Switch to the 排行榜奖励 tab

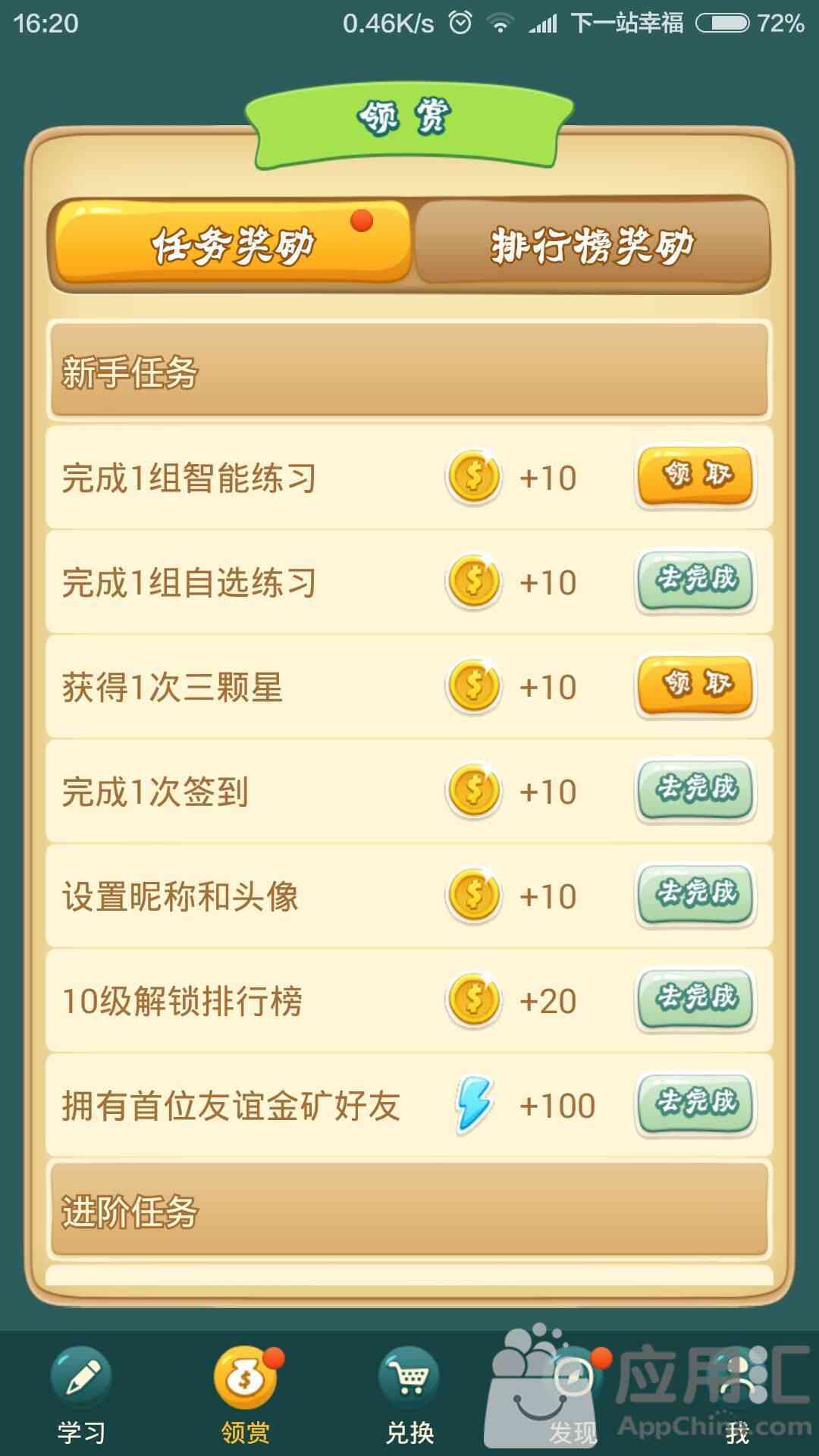(x=592, y=244)
